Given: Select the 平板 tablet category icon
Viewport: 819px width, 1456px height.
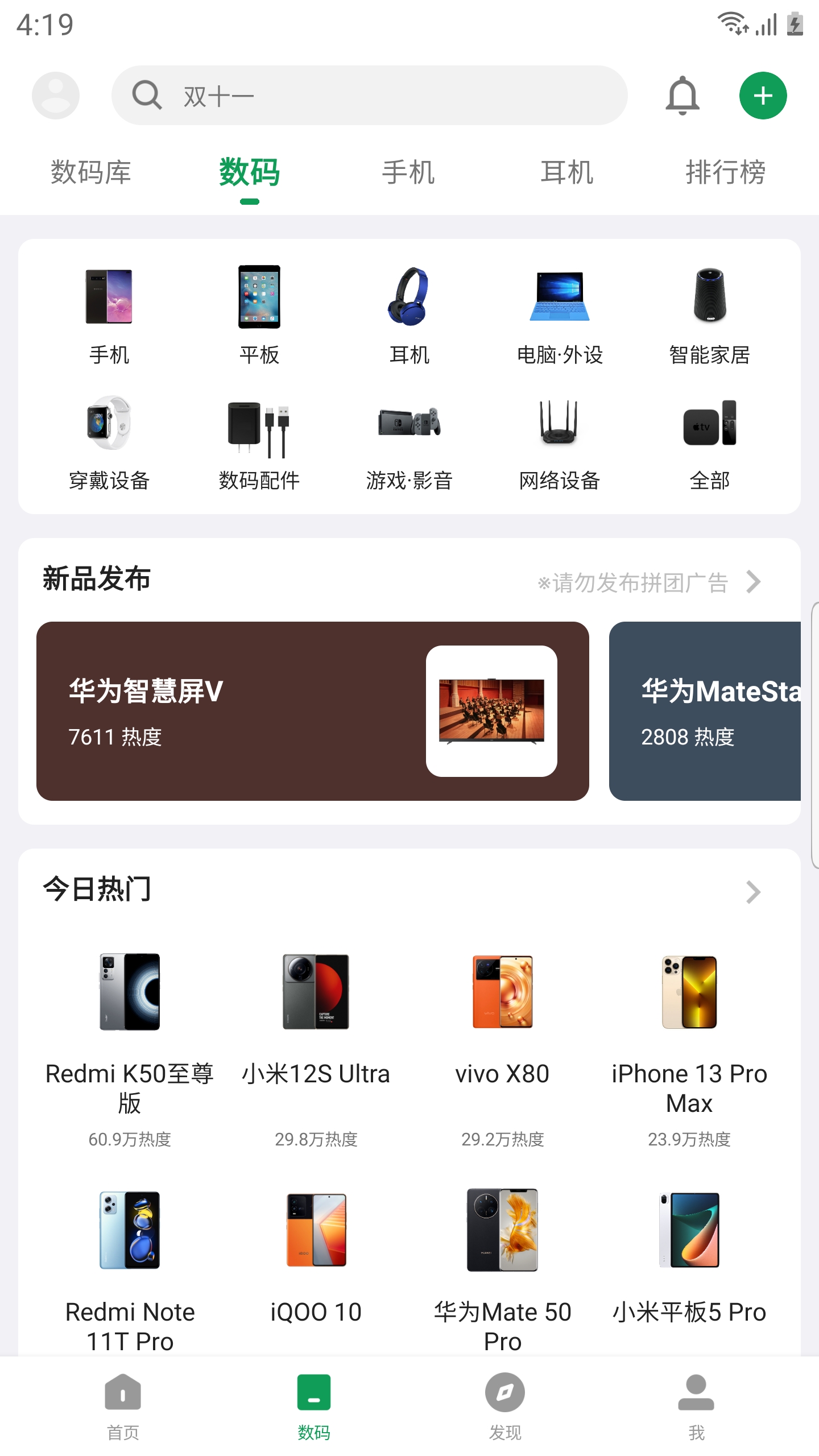Looking at the screenshot, I should [260, 298].
